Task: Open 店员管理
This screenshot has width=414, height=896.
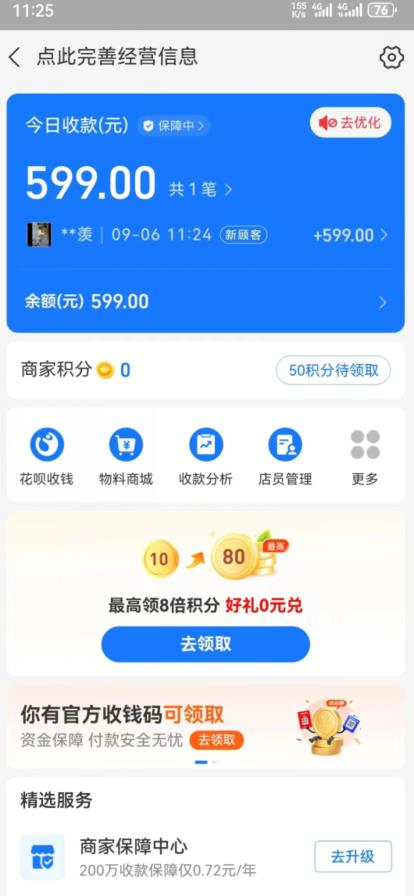Action: click(285, 457)
